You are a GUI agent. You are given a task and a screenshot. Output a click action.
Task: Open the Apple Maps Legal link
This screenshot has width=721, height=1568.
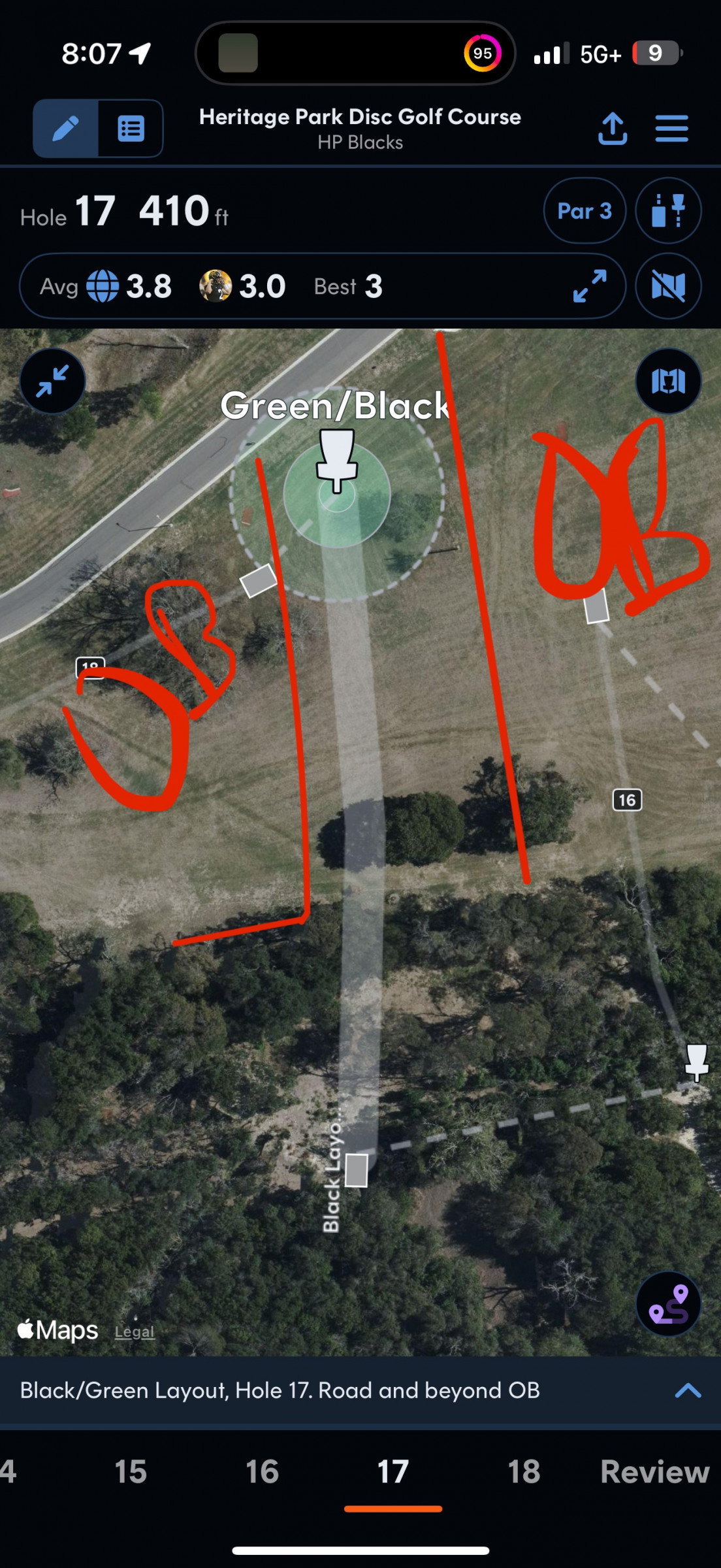coord(135,1331)
